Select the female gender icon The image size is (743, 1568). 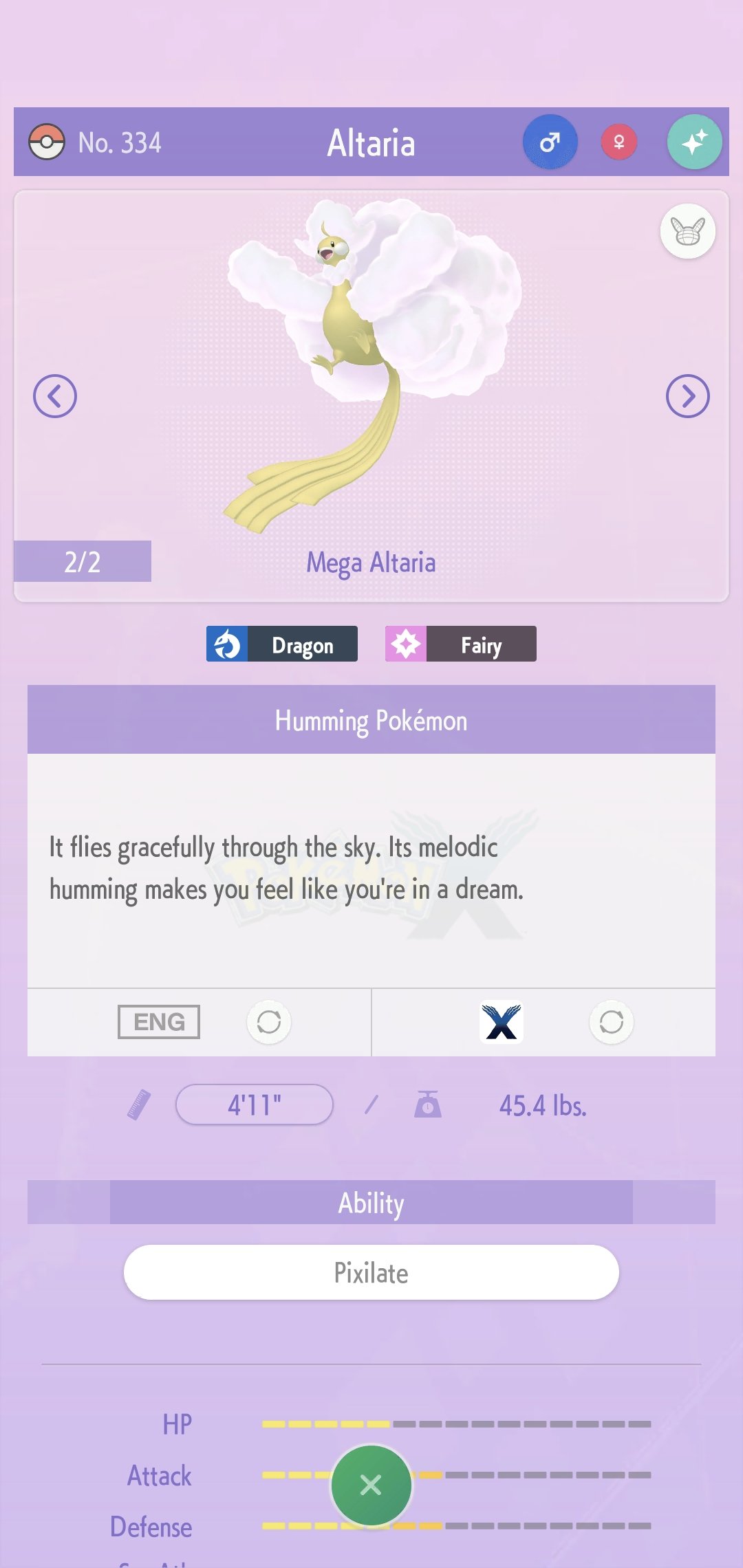click(x=619, y=142)
